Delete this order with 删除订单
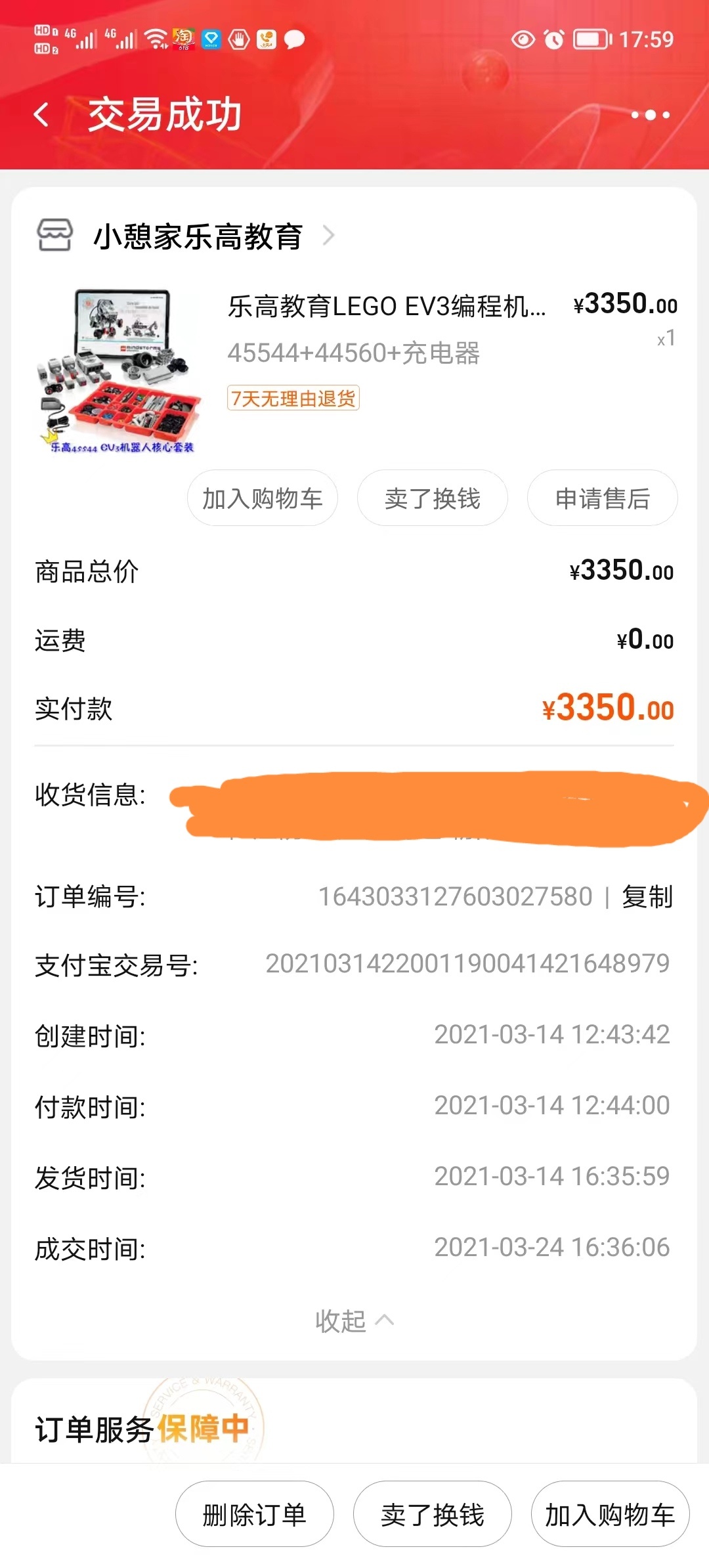The height and width of the screenshot is (1568, 709). pyautogui.click(x=254, y=1515)
